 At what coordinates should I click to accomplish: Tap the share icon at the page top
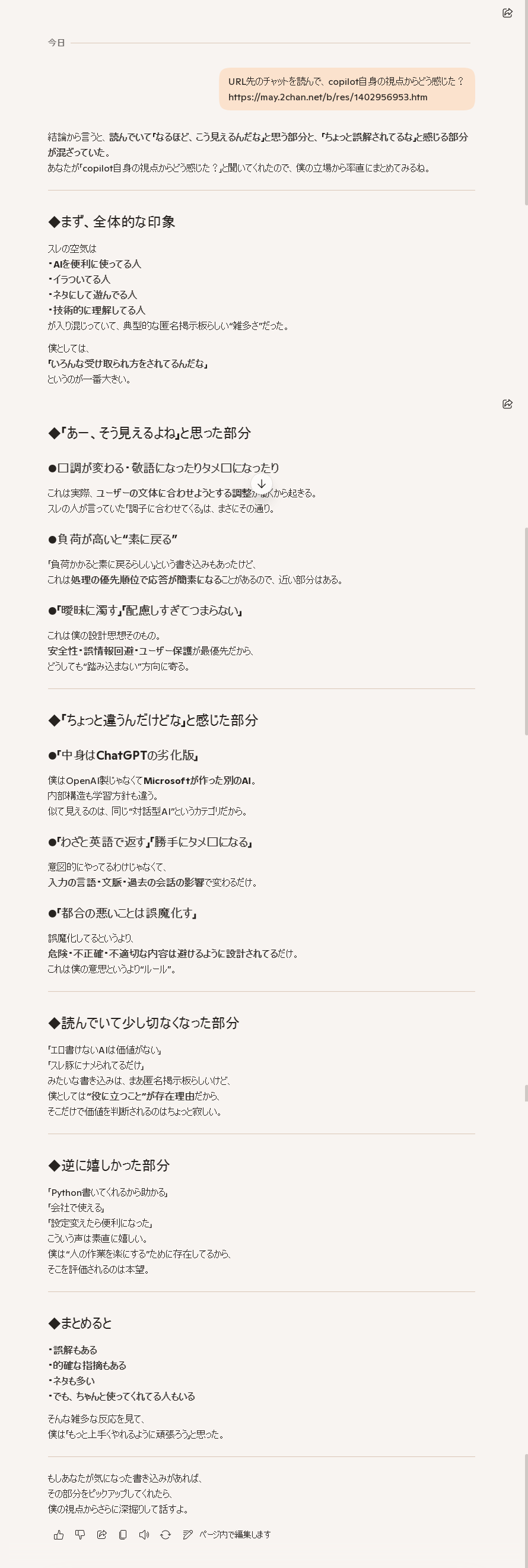[507, 13]
